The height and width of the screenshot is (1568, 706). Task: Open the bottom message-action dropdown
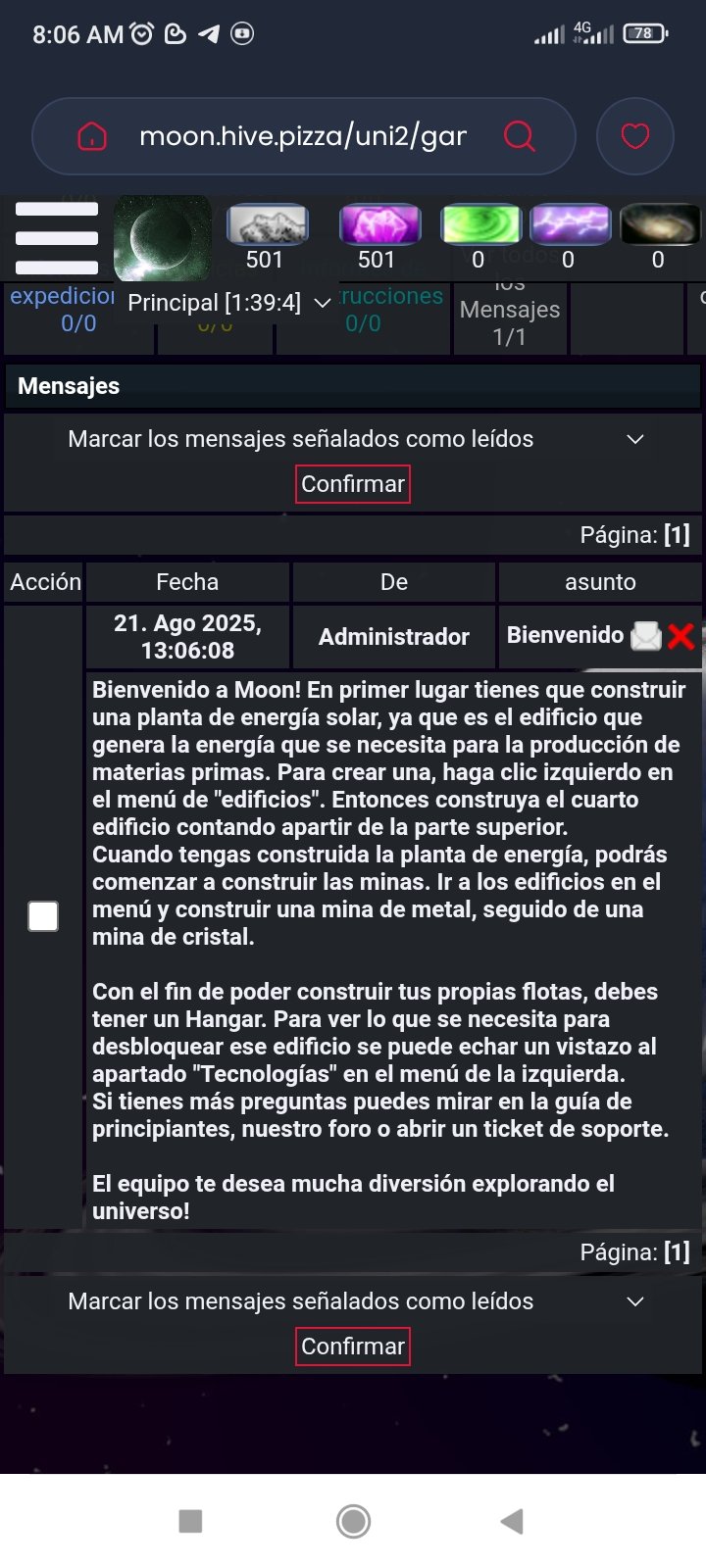[x=353, y=1301]
